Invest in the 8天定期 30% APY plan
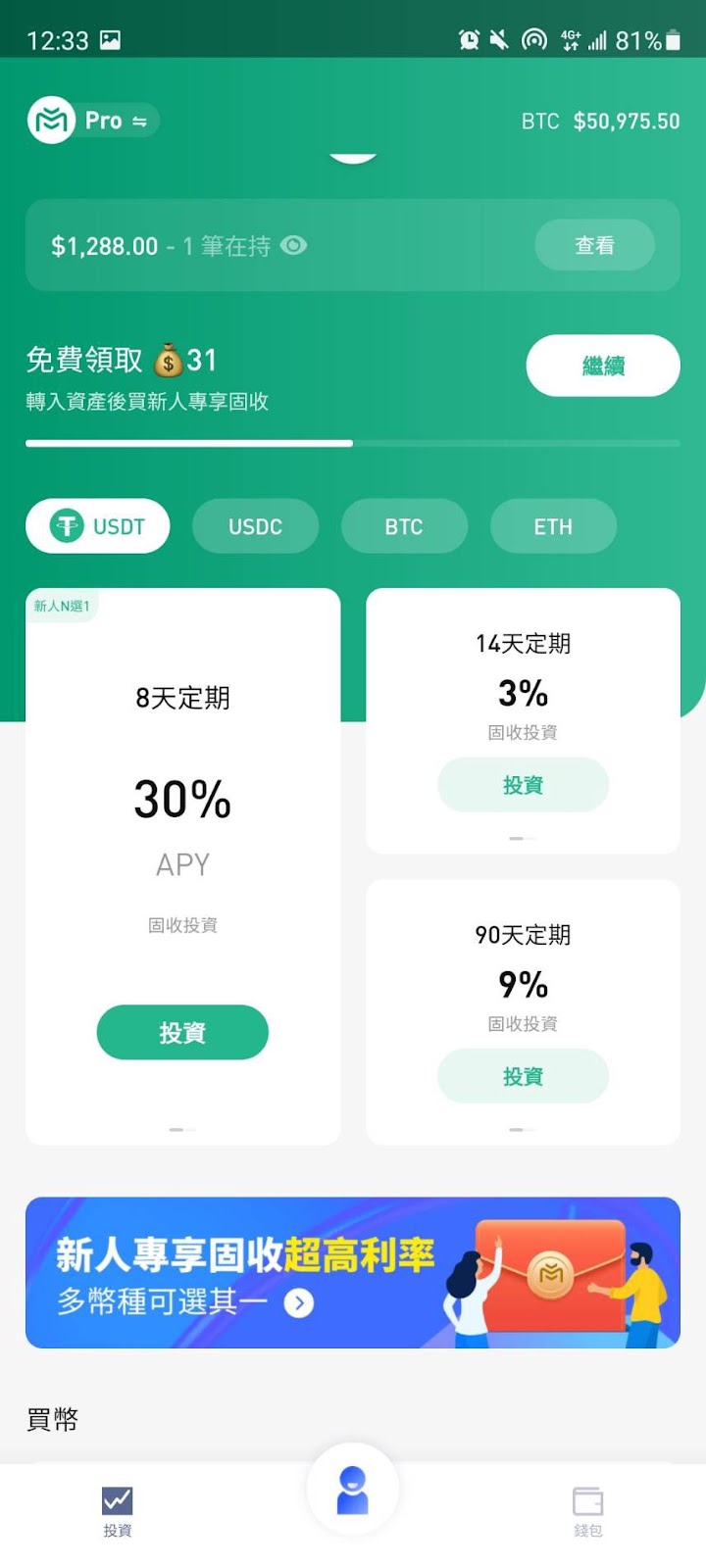Image resolution: width=706 pixels, height=1568 pixels. click(182, 1032)
